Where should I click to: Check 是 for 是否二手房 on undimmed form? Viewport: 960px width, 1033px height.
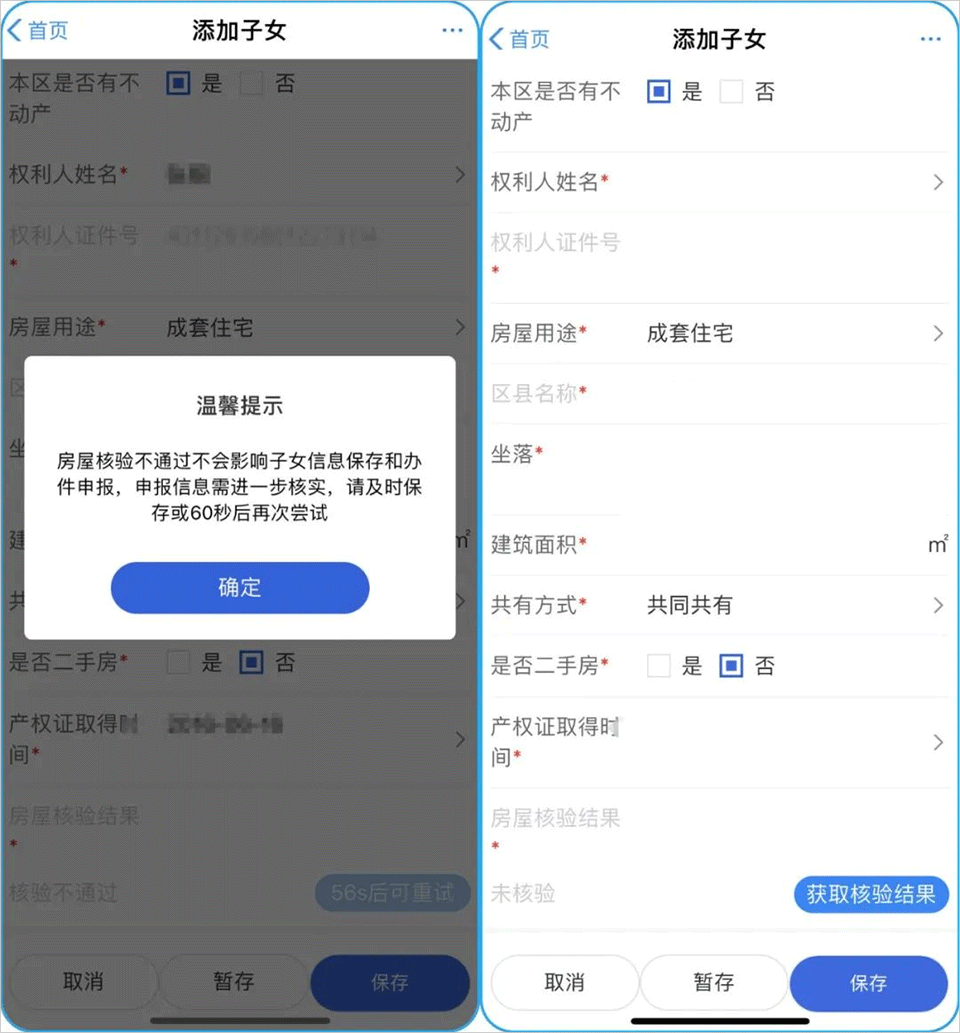pyautogui.click(x=659, y=665)
